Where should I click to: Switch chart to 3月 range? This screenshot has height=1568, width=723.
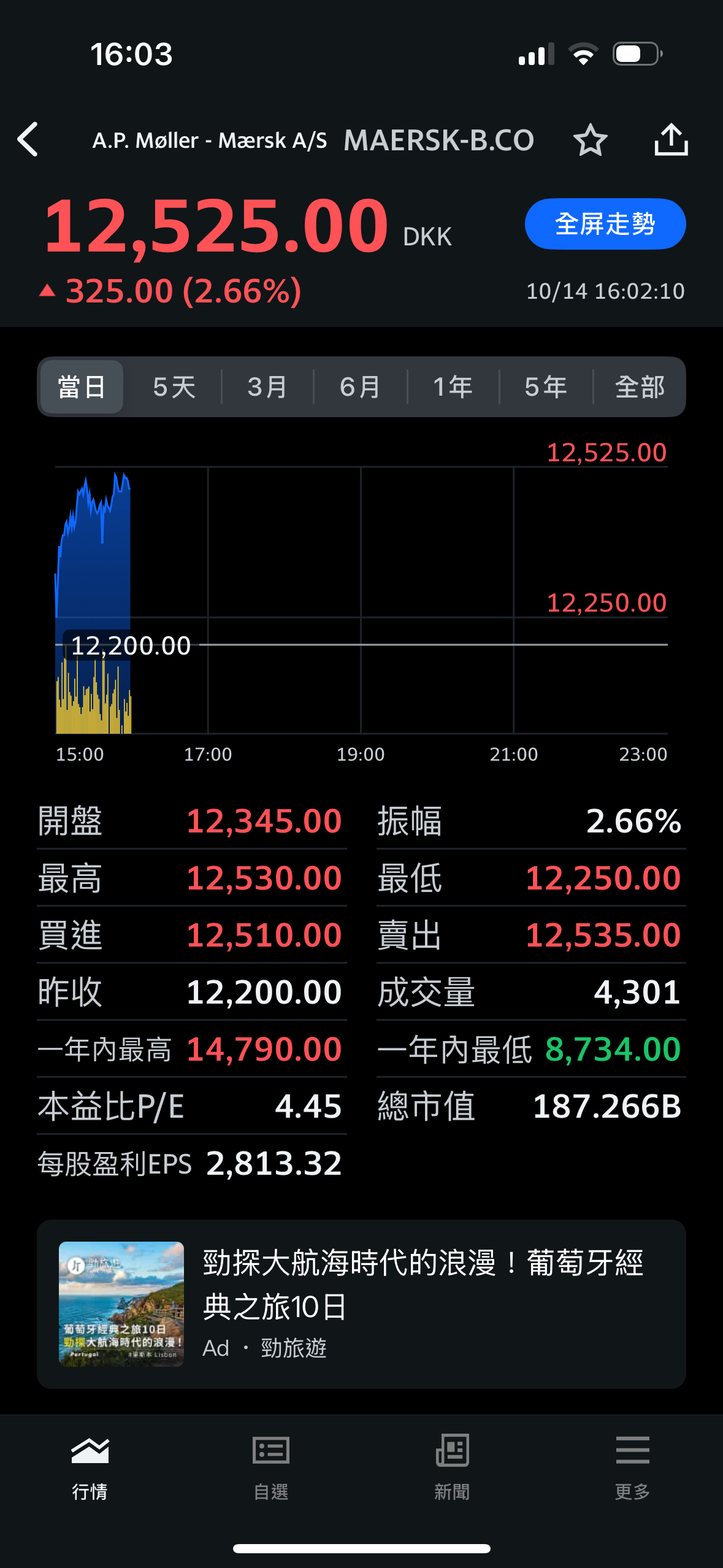click(x=267, y=387)
